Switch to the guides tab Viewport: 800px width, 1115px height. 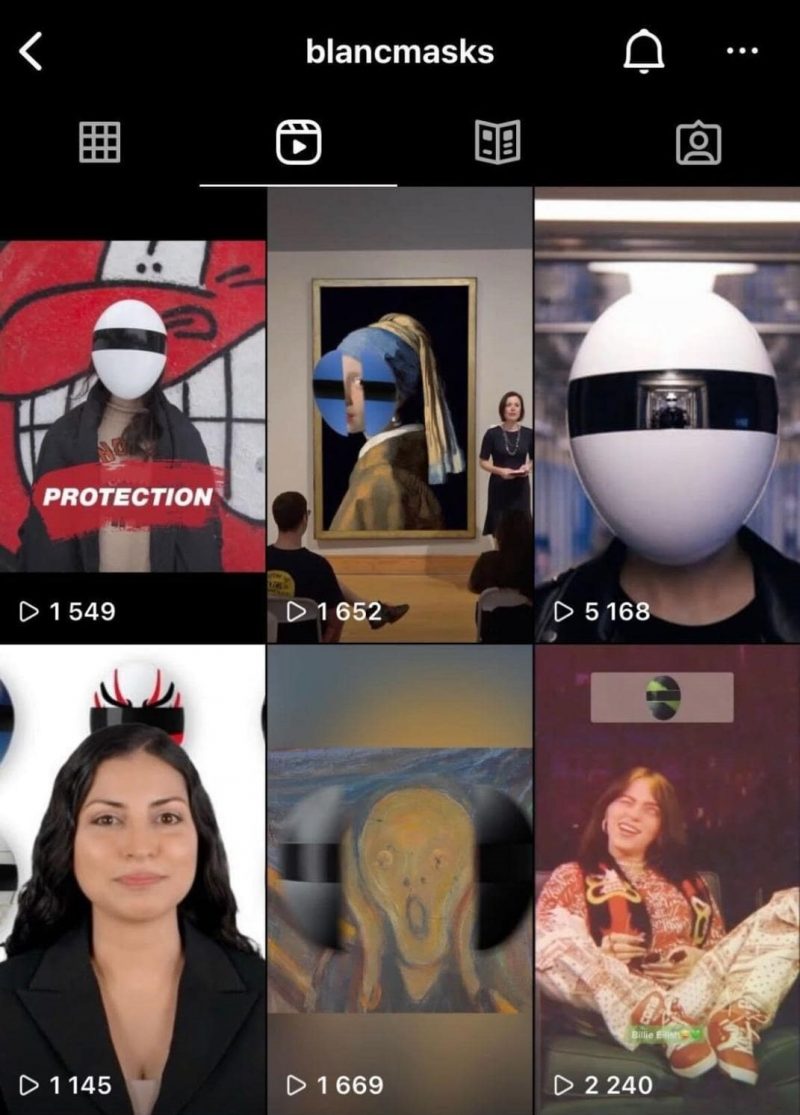[497, 142]
